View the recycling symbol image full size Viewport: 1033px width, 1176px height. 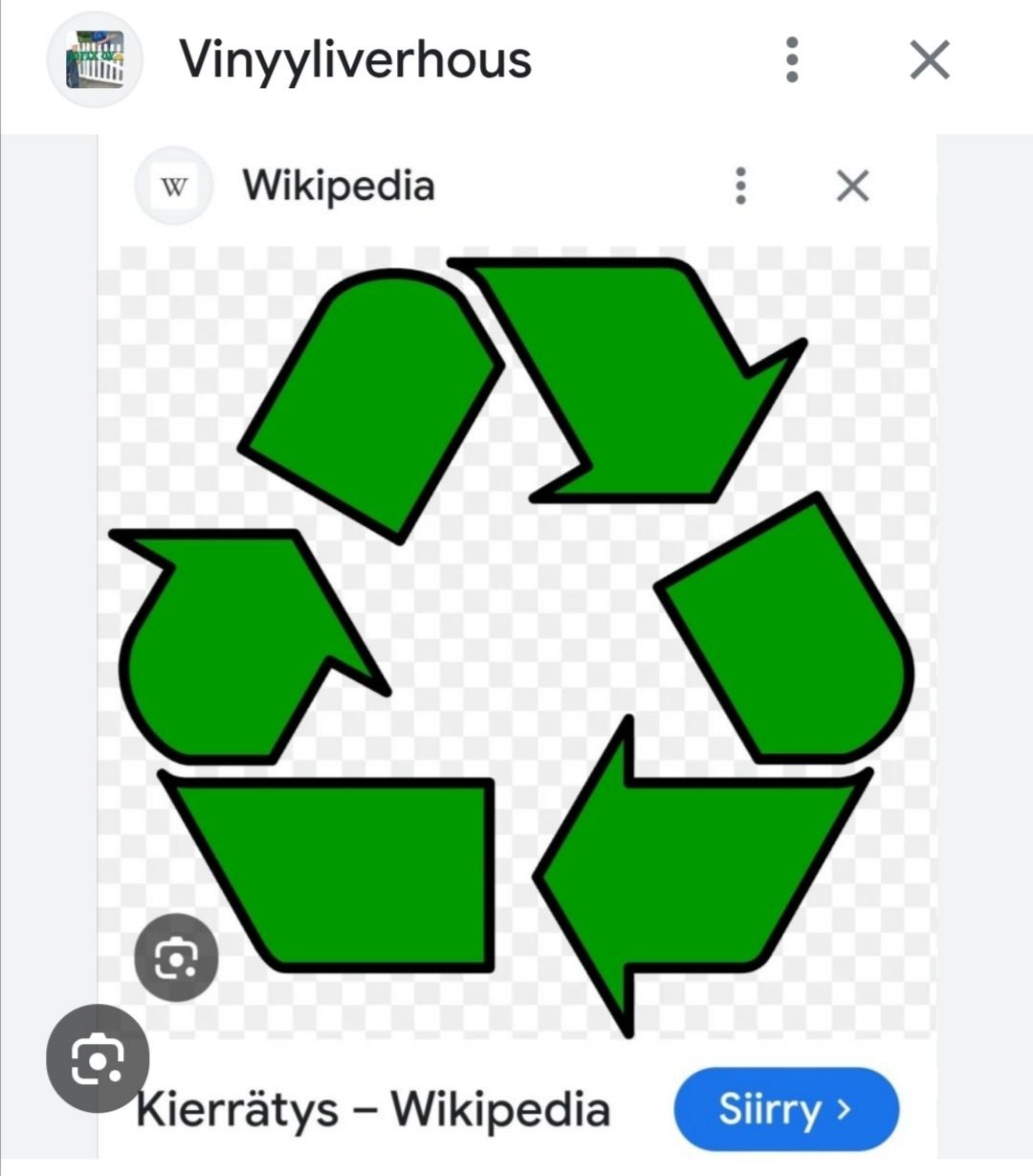click(x=516, y=641)
